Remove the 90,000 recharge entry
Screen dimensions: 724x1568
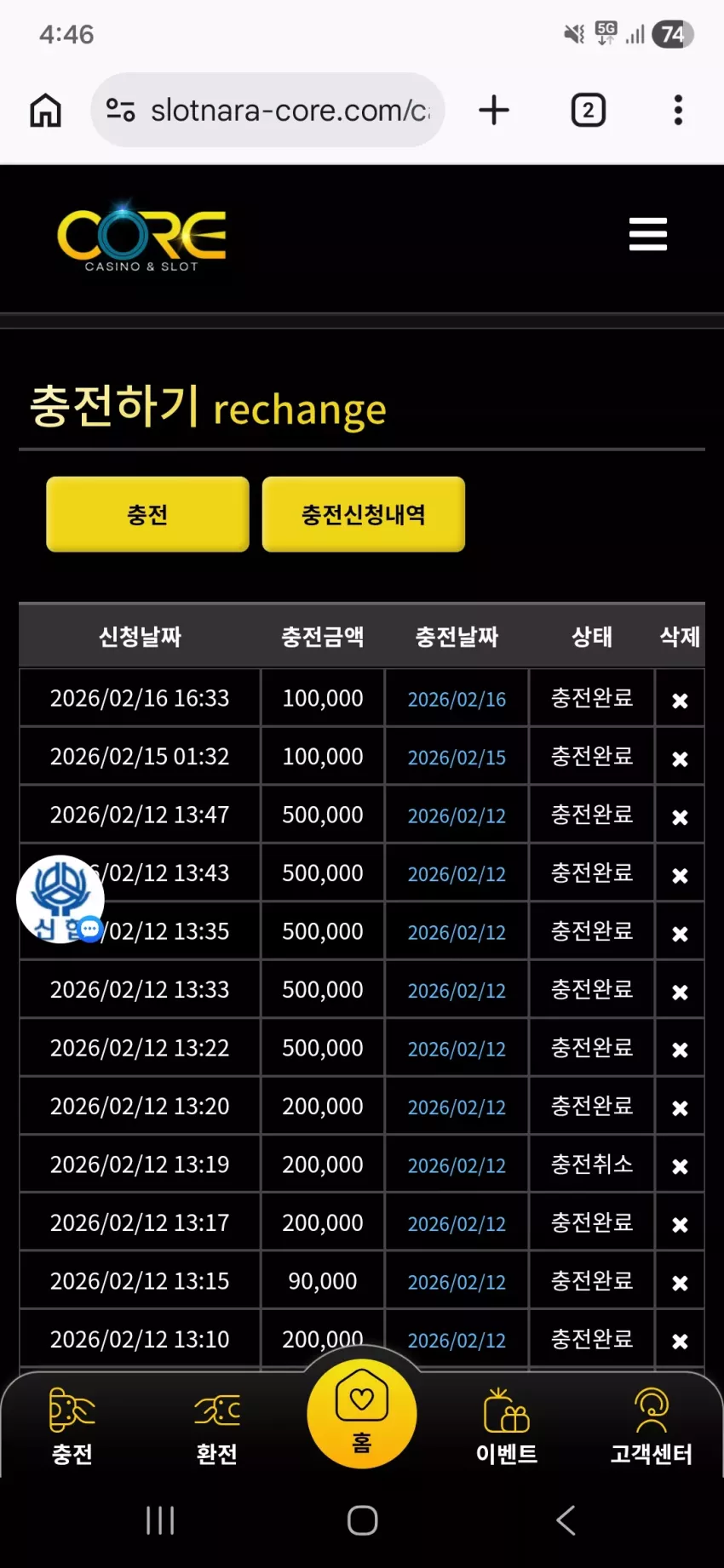[680, 1283]
